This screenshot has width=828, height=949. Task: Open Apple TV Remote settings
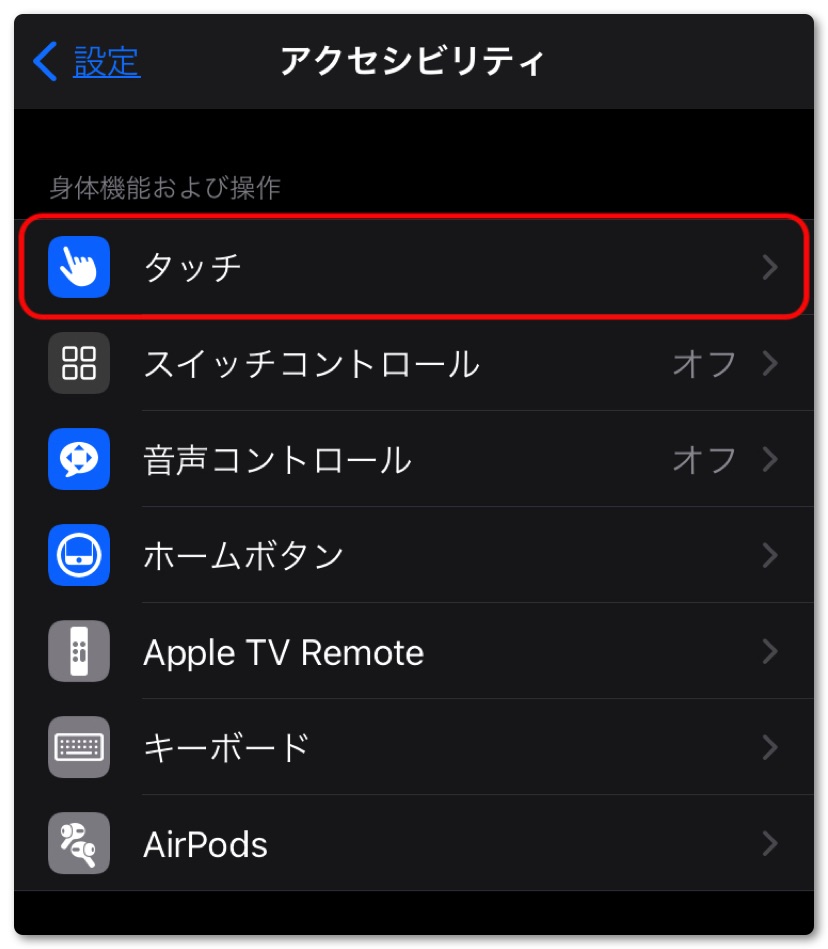click(413, 652)
